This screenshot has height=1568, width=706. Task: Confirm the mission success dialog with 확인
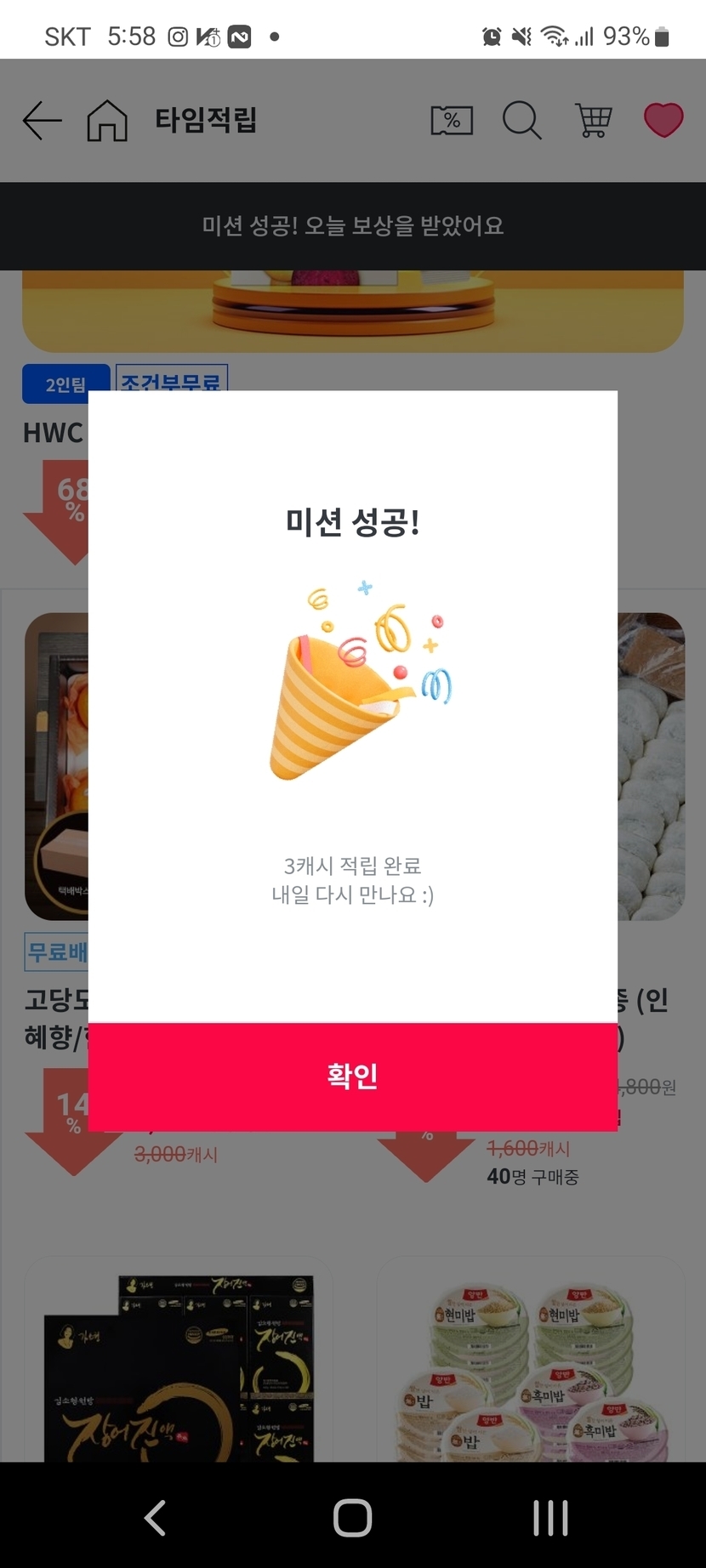click(x=352, y=1076)
